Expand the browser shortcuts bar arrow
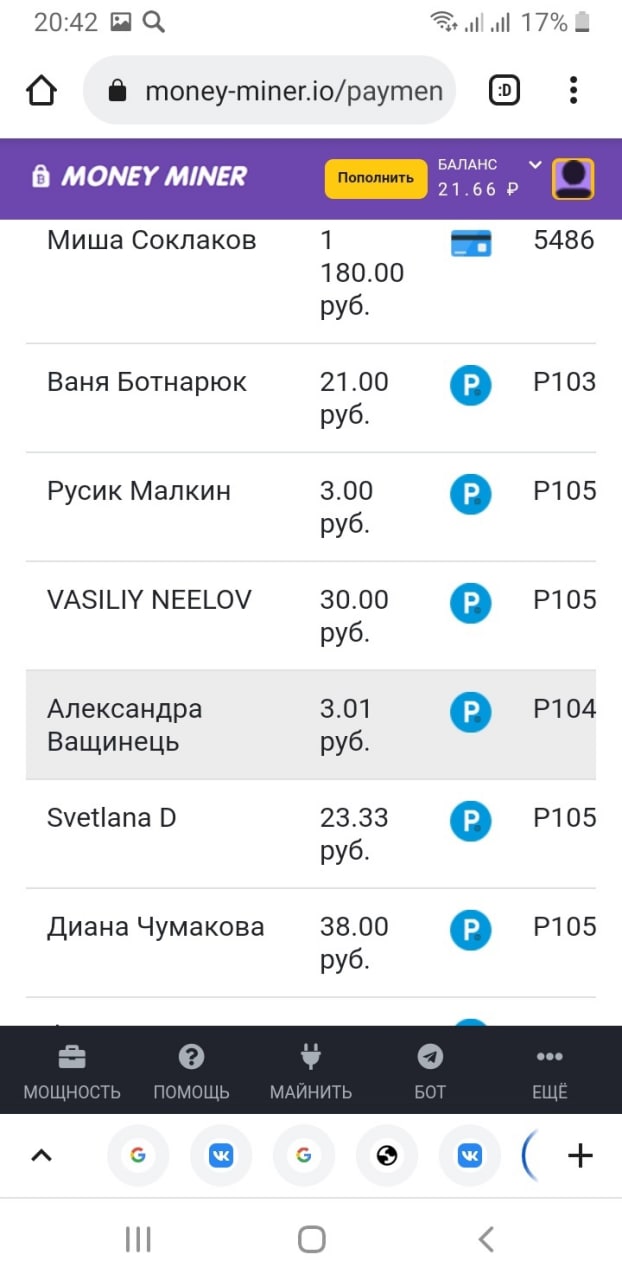622x1280 pixels. click(x=41, y=1156)
